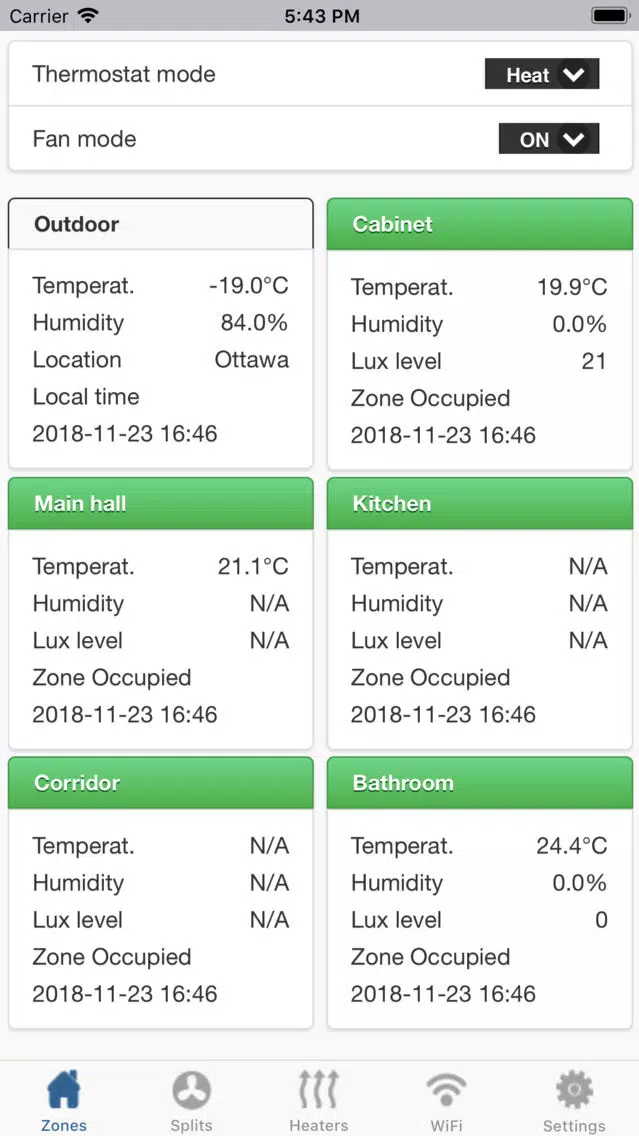Viewport: 639px width, 1136px height.
Task: View the Corridor zone card
Action: tap(161, 893)
